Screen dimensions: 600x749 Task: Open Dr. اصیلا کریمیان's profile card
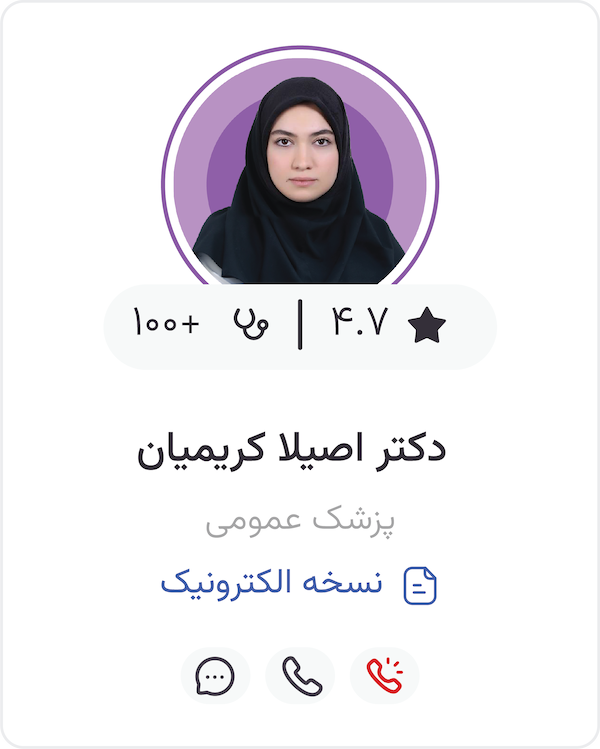291,451
